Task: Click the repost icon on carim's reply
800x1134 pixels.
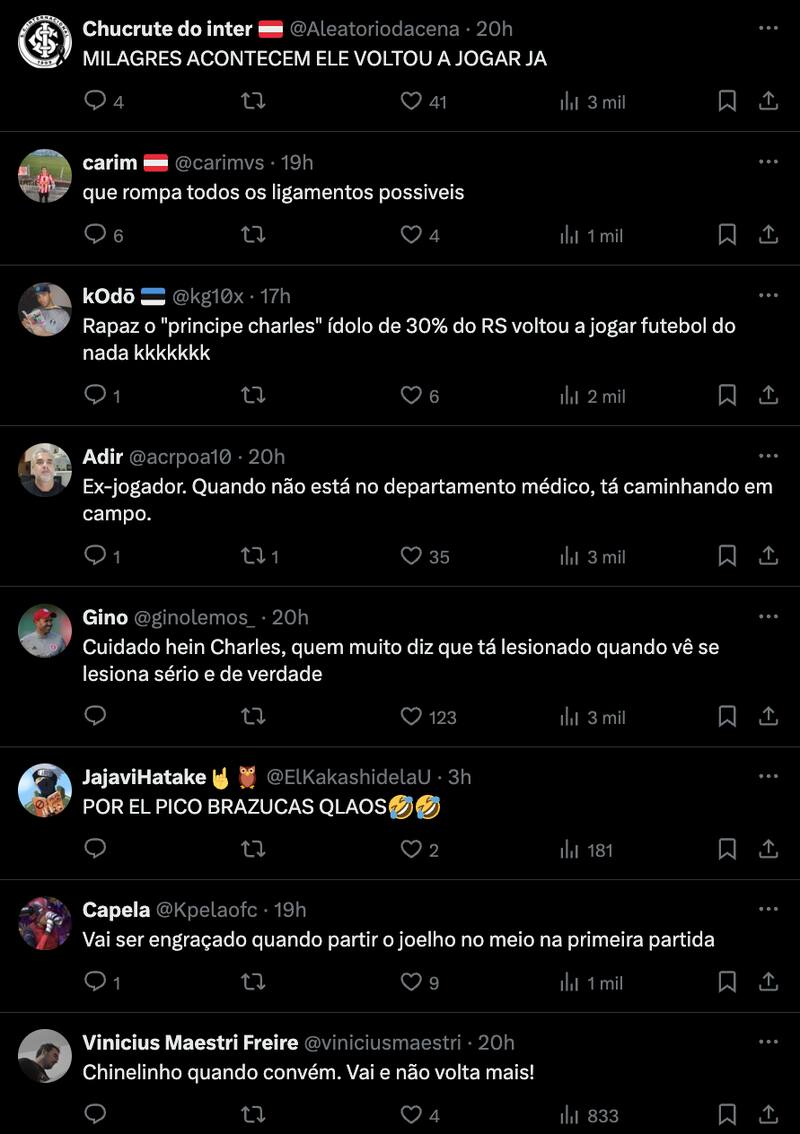Action: tap(254, 234)
